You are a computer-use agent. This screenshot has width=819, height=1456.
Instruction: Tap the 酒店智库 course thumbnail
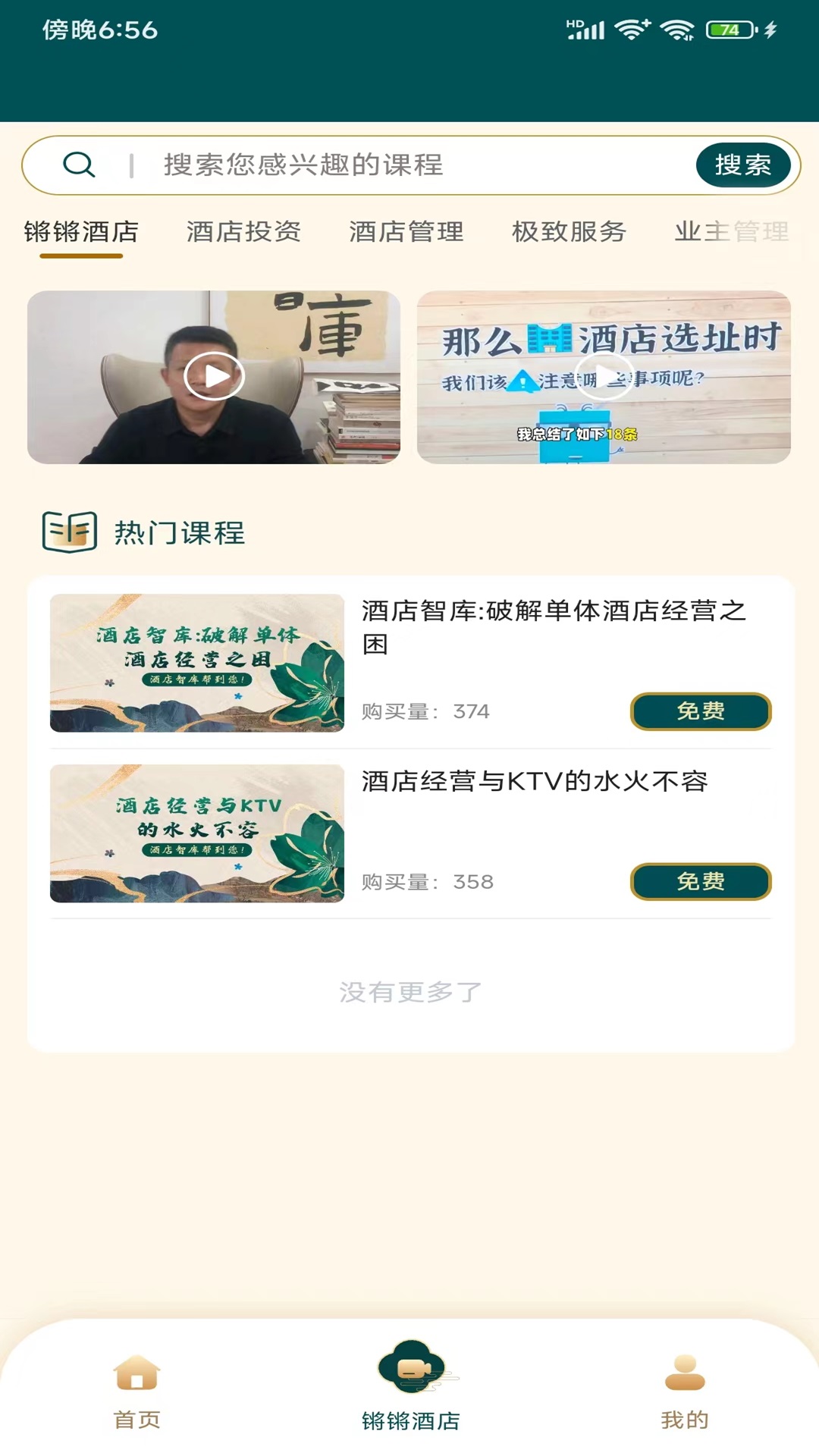196,663
